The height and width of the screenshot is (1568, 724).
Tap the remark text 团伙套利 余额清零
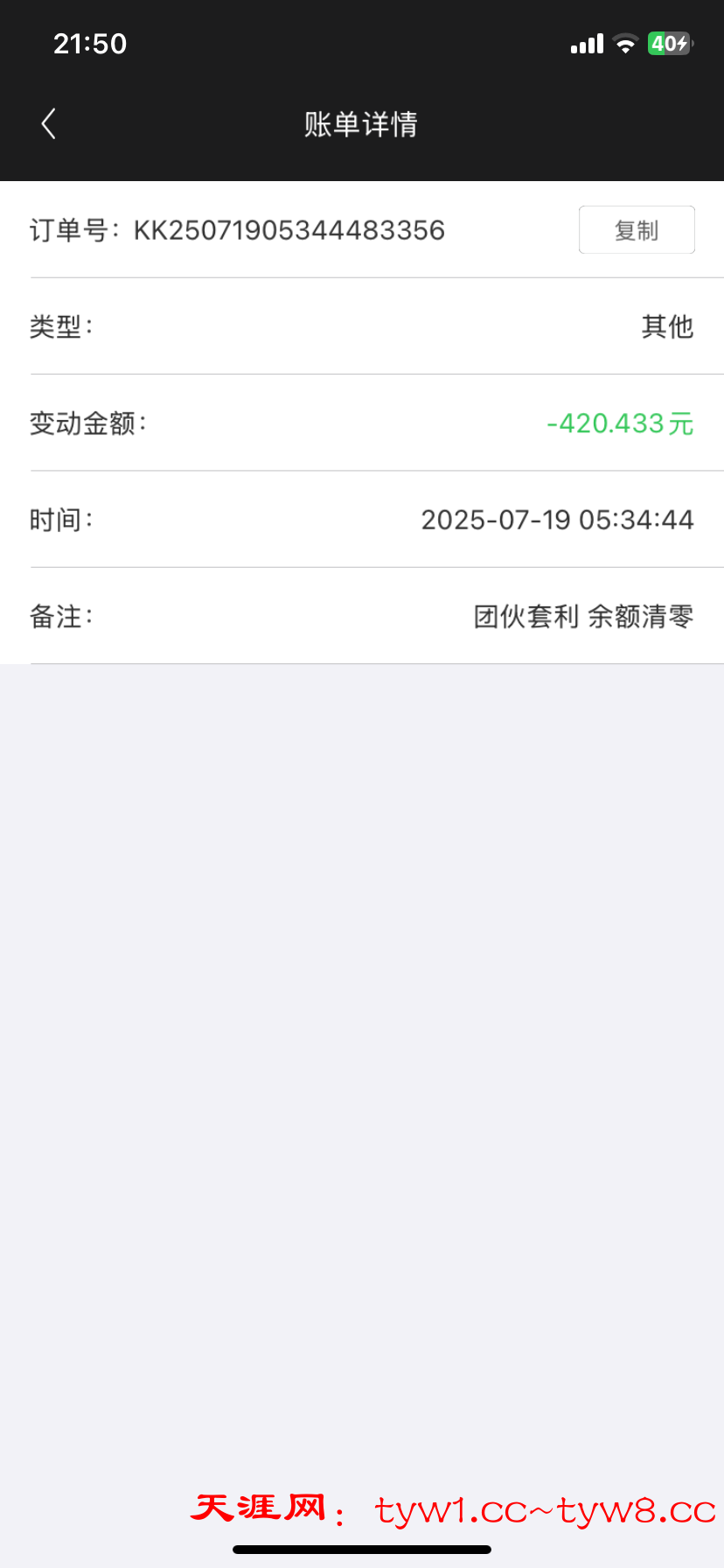581,616
